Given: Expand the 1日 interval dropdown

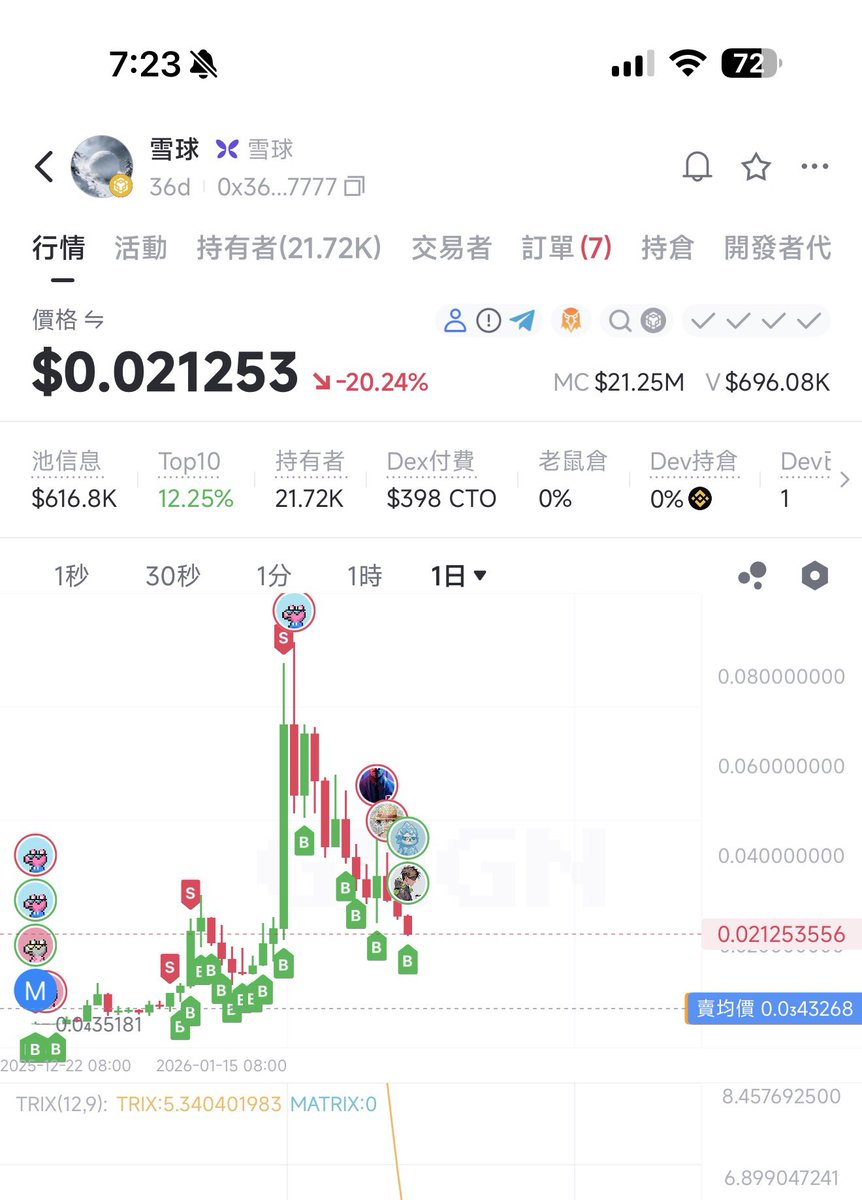Looking at the screenshot, I should pyautogui.click(x=458, y=576).
